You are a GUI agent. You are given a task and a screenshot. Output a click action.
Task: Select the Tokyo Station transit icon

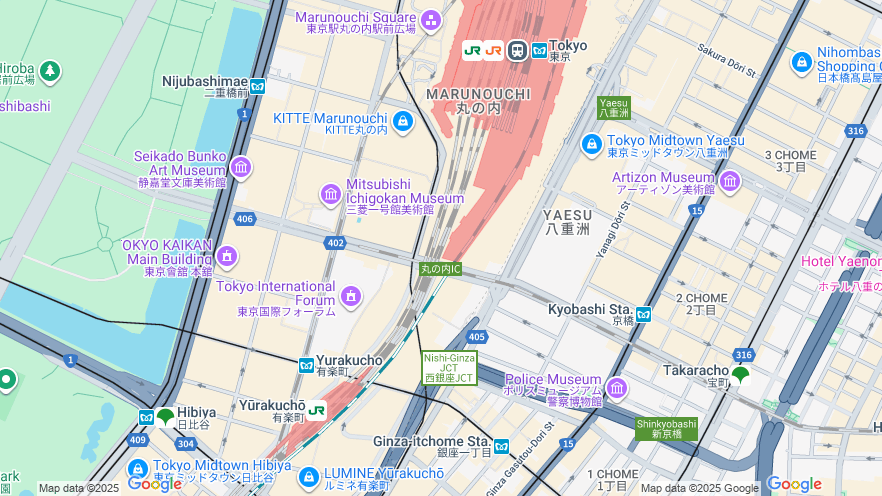(x=517, y=50)
